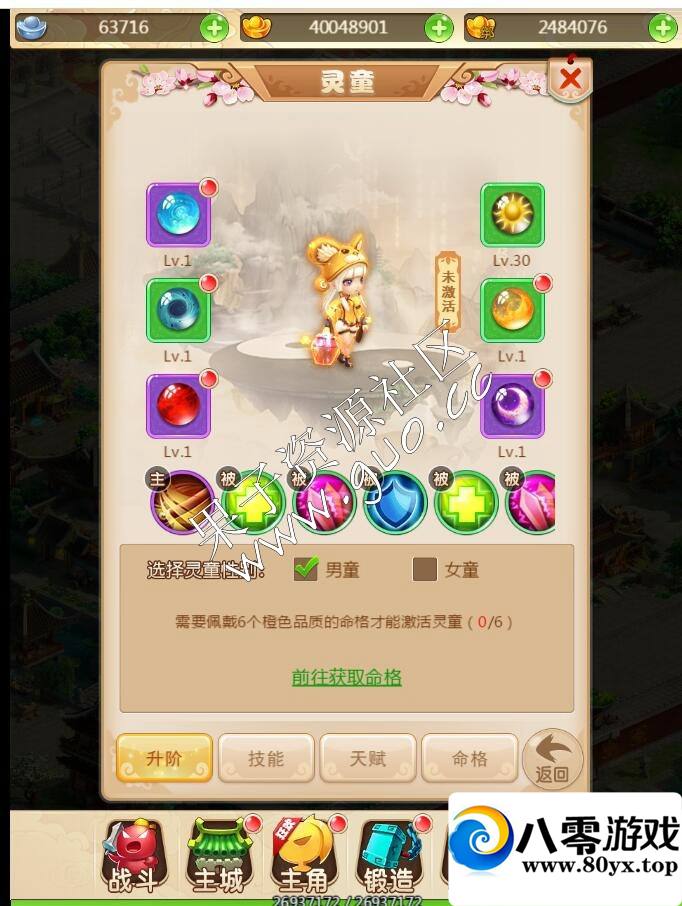This screenshot has height=906, width=682.
Task: Open the 锻造 section
Action: pos(389,855)
